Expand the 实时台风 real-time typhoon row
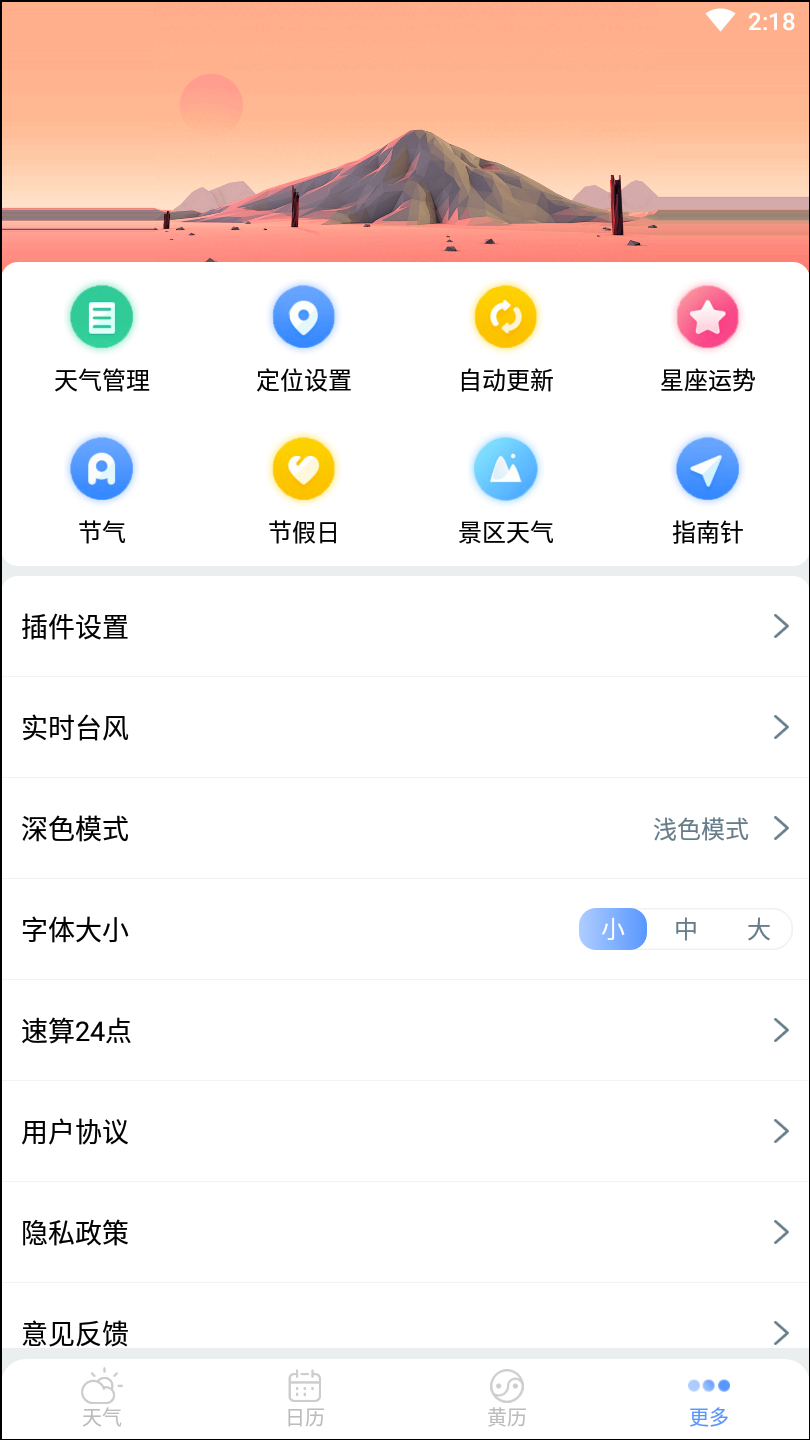810x1440 pixels. [405, 727]
